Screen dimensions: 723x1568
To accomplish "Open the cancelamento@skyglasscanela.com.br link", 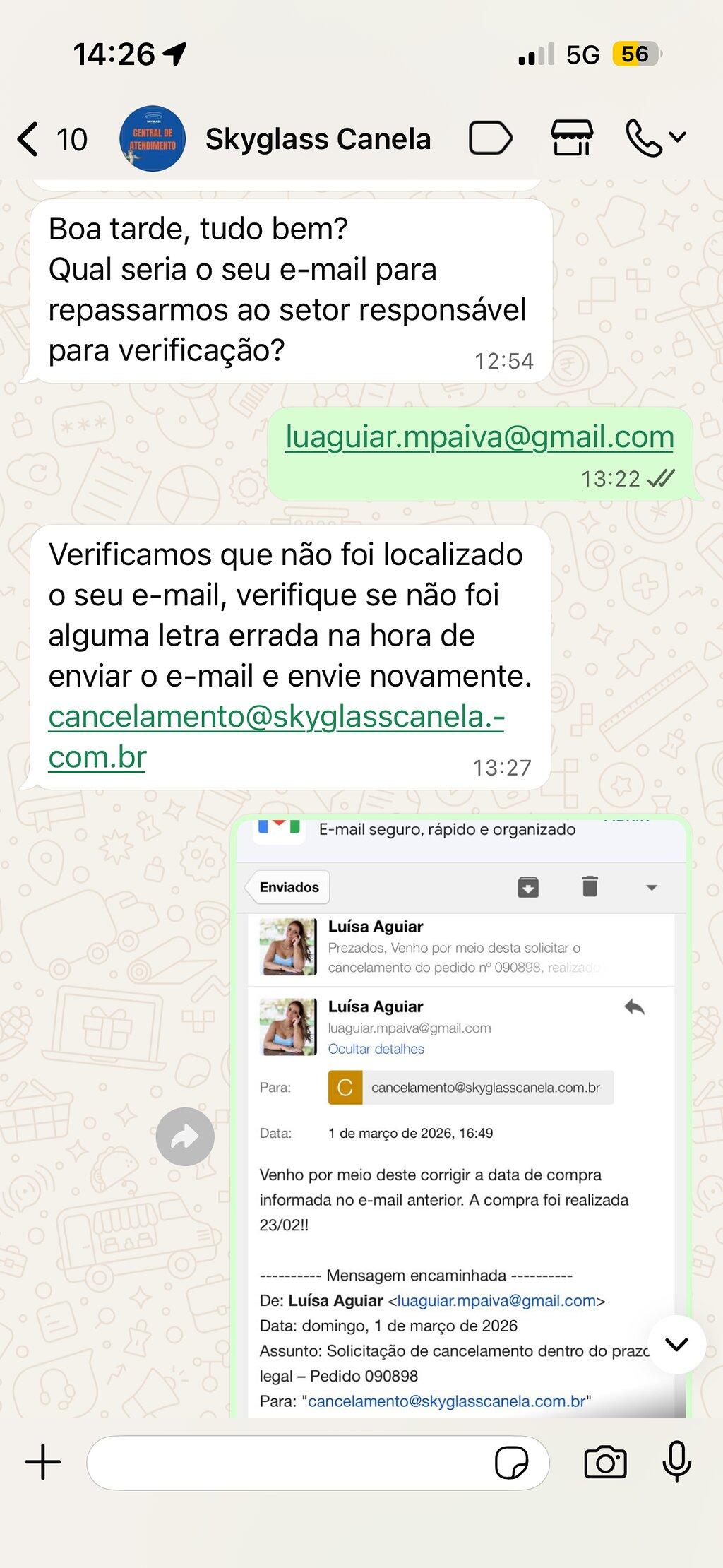I will [x=276, y=737].
